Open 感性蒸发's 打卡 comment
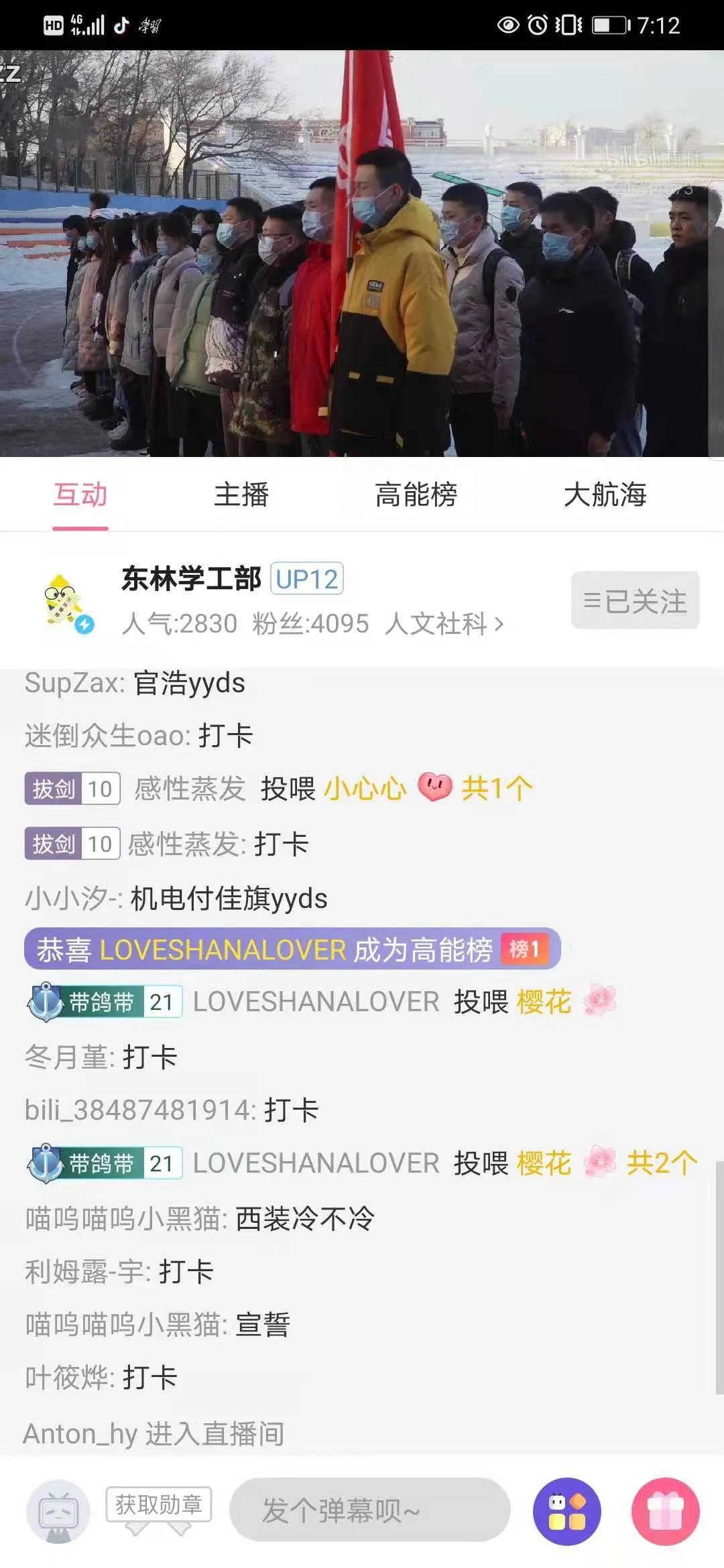Viewport: 724px width, 1568px height. pyautogui.click(x=218, y=844)
